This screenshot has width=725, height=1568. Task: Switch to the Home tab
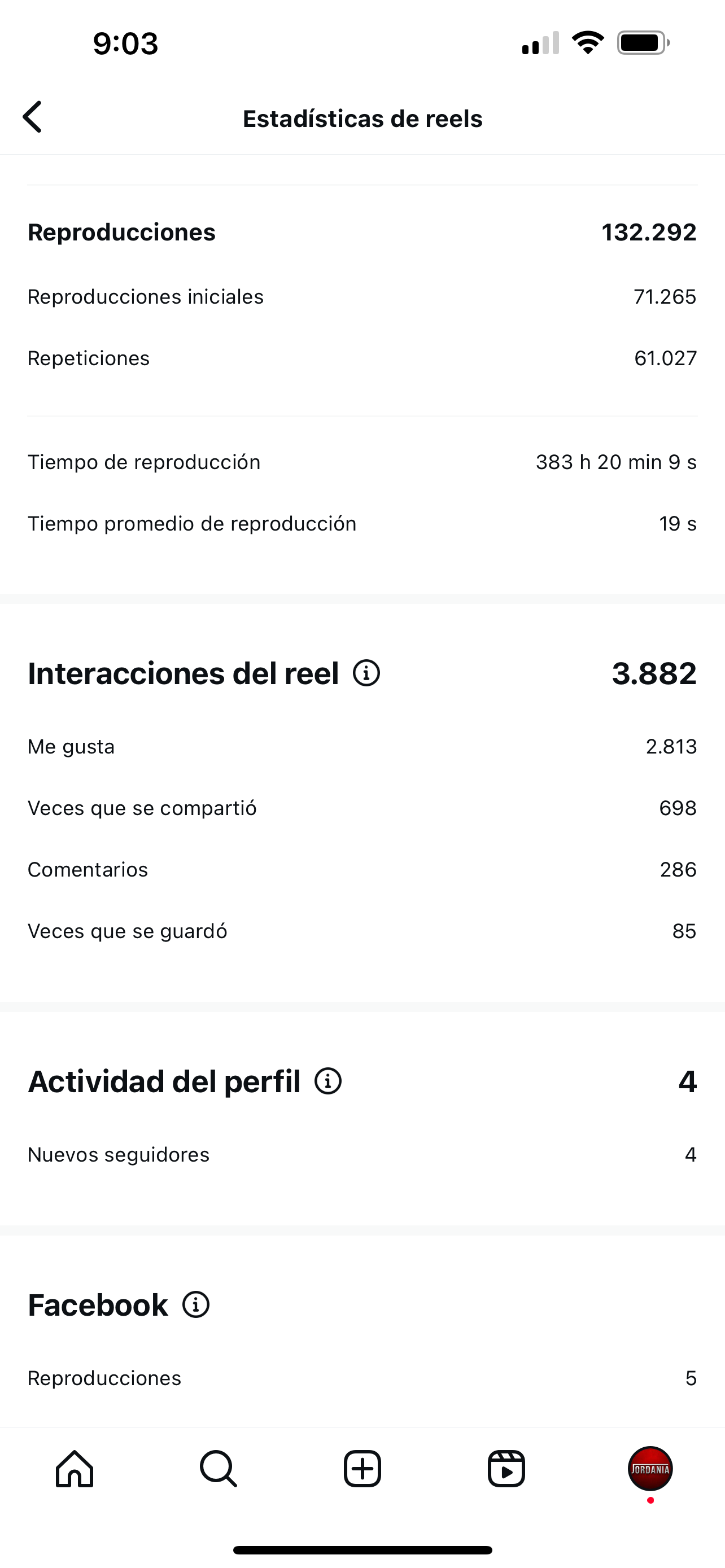(75, 1469)
